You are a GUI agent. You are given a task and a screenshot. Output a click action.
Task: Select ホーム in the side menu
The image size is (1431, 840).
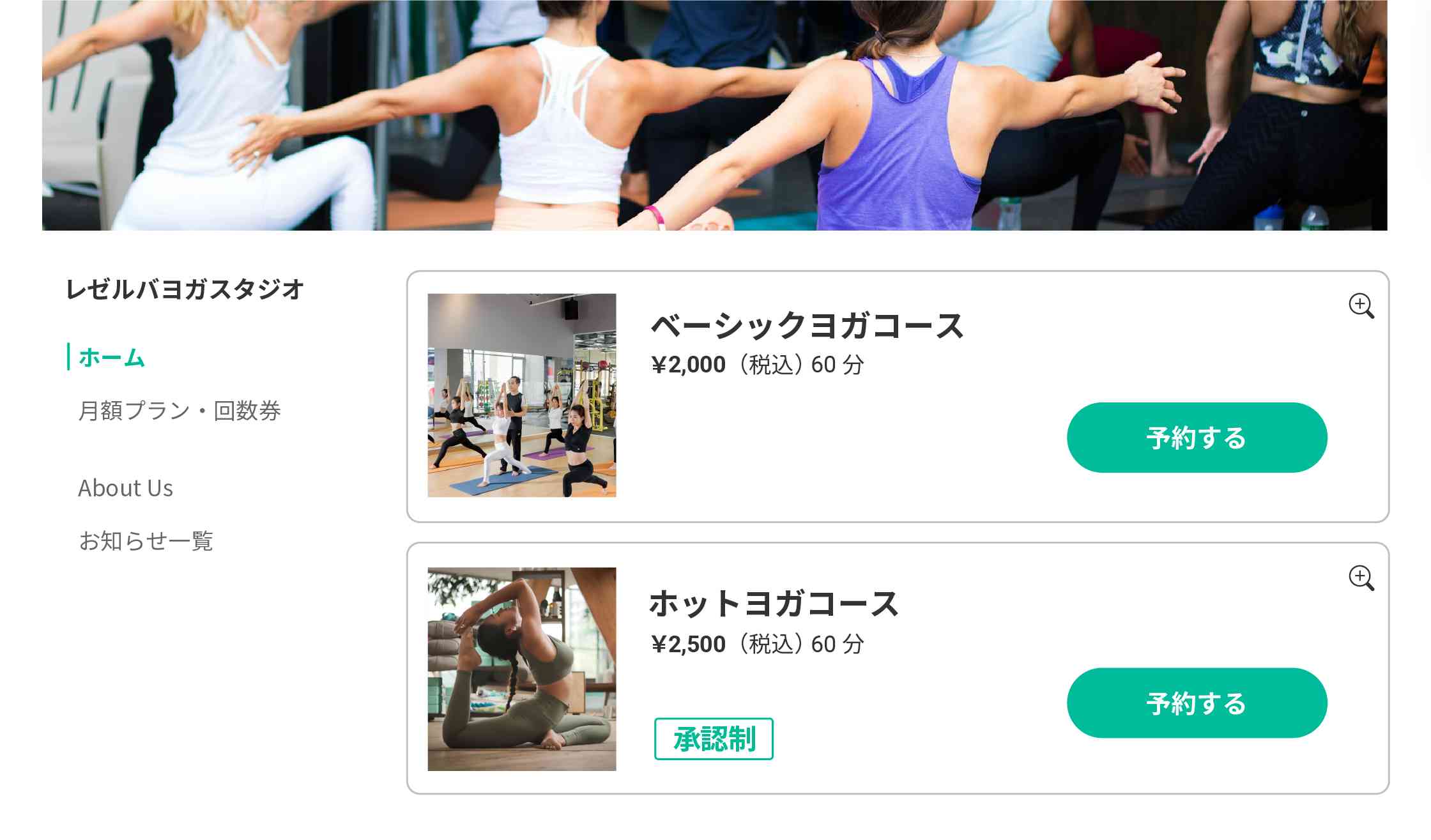[x=112, y=357]
